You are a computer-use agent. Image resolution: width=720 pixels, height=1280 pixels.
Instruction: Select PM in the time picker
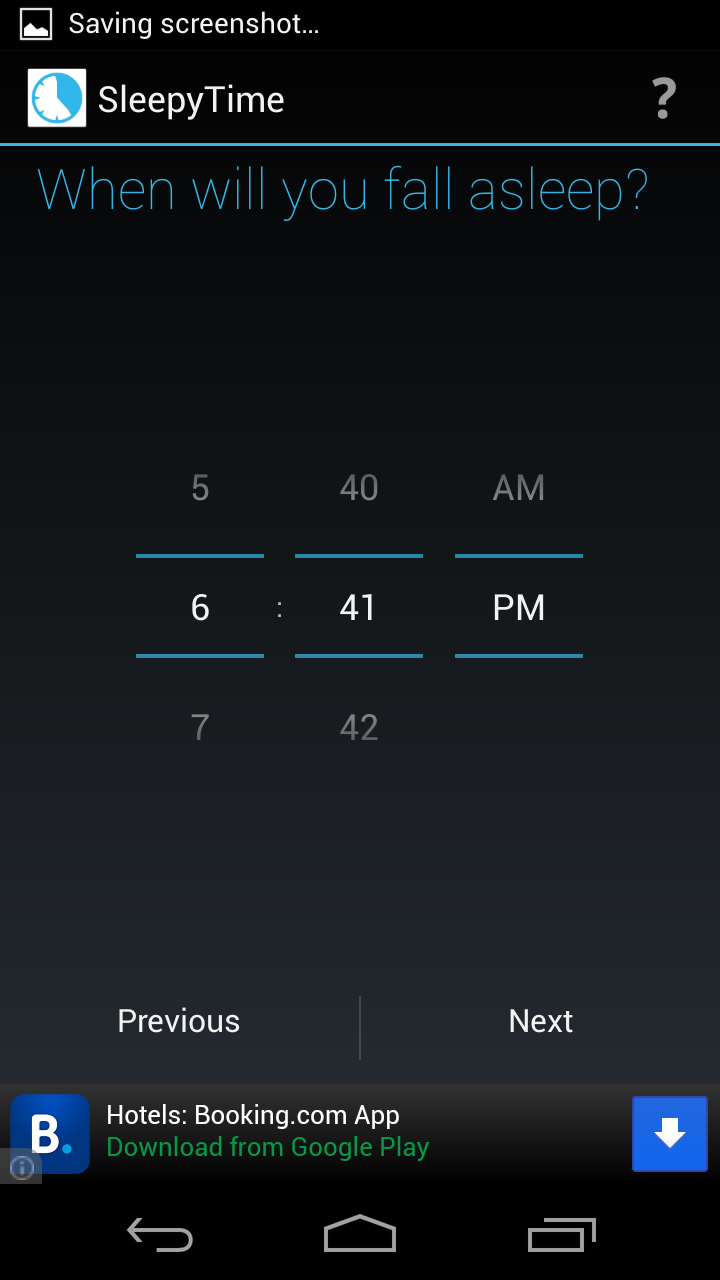coord(518,607)
